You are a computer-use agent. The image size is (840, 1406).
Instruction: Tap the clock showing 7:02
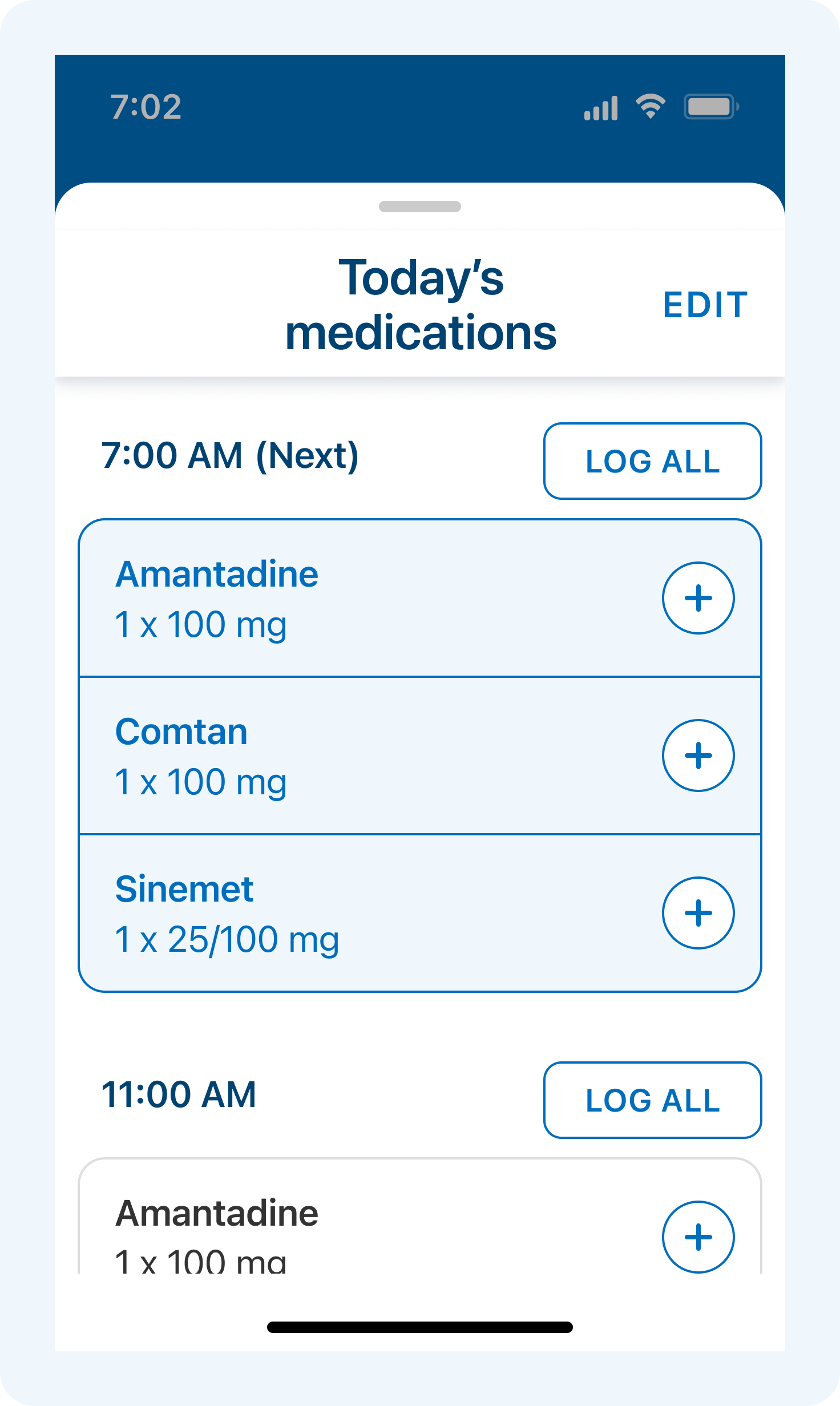coord(144,106)
